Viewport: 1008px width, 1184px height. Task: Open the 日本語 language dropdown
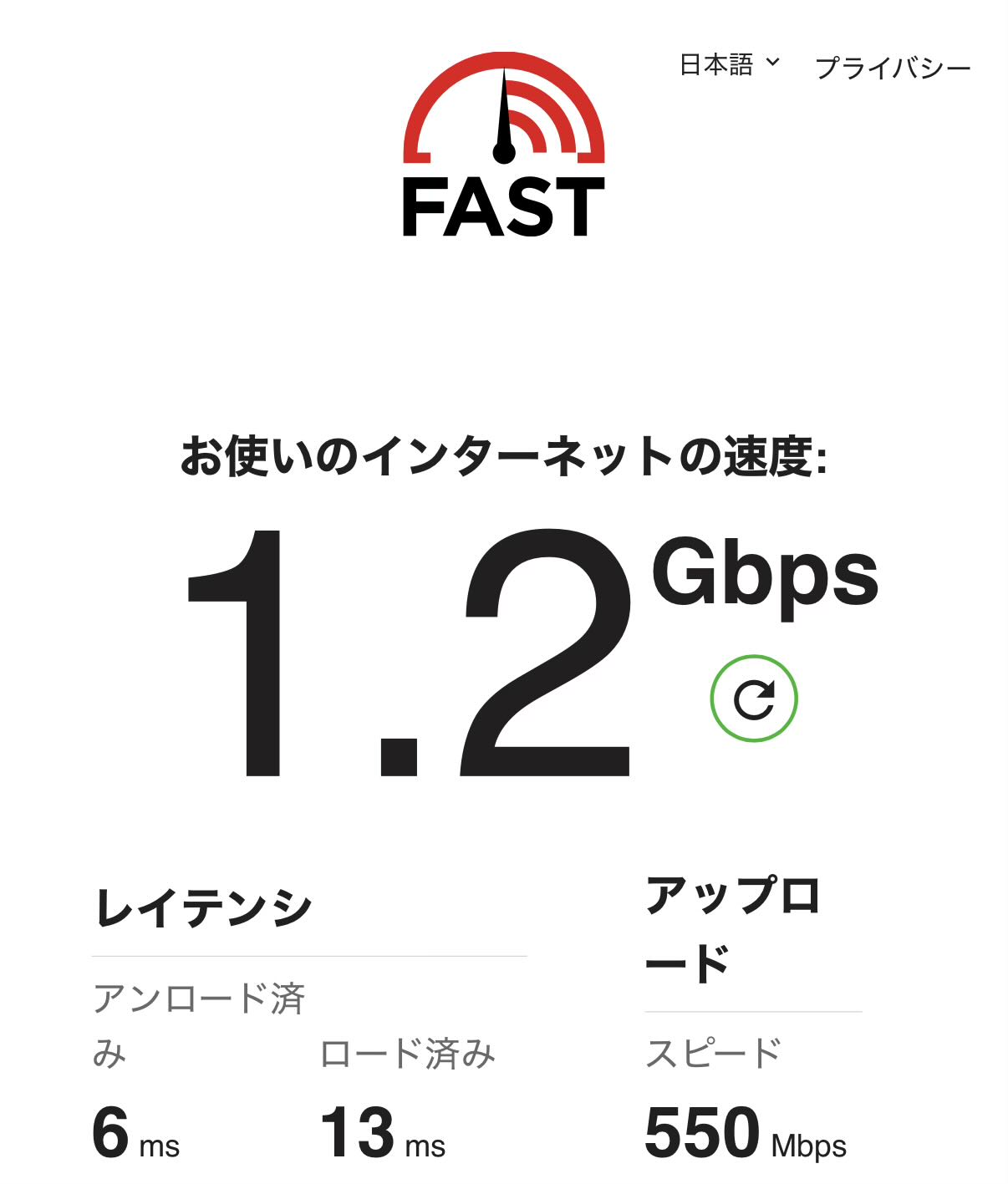pyautogui.click(x=729, y=65)
